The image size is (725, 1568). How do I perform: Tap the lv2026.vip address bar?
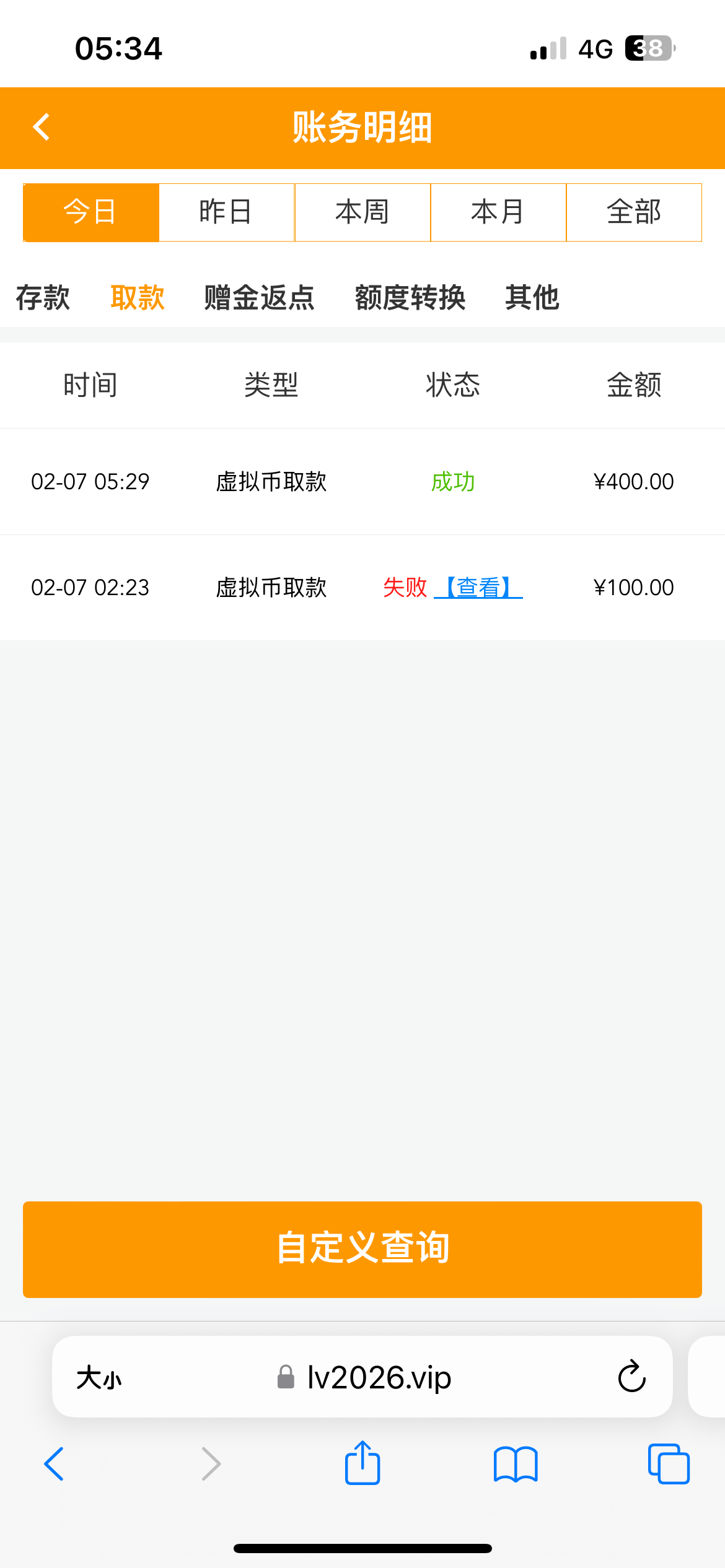coord(379,1377)
